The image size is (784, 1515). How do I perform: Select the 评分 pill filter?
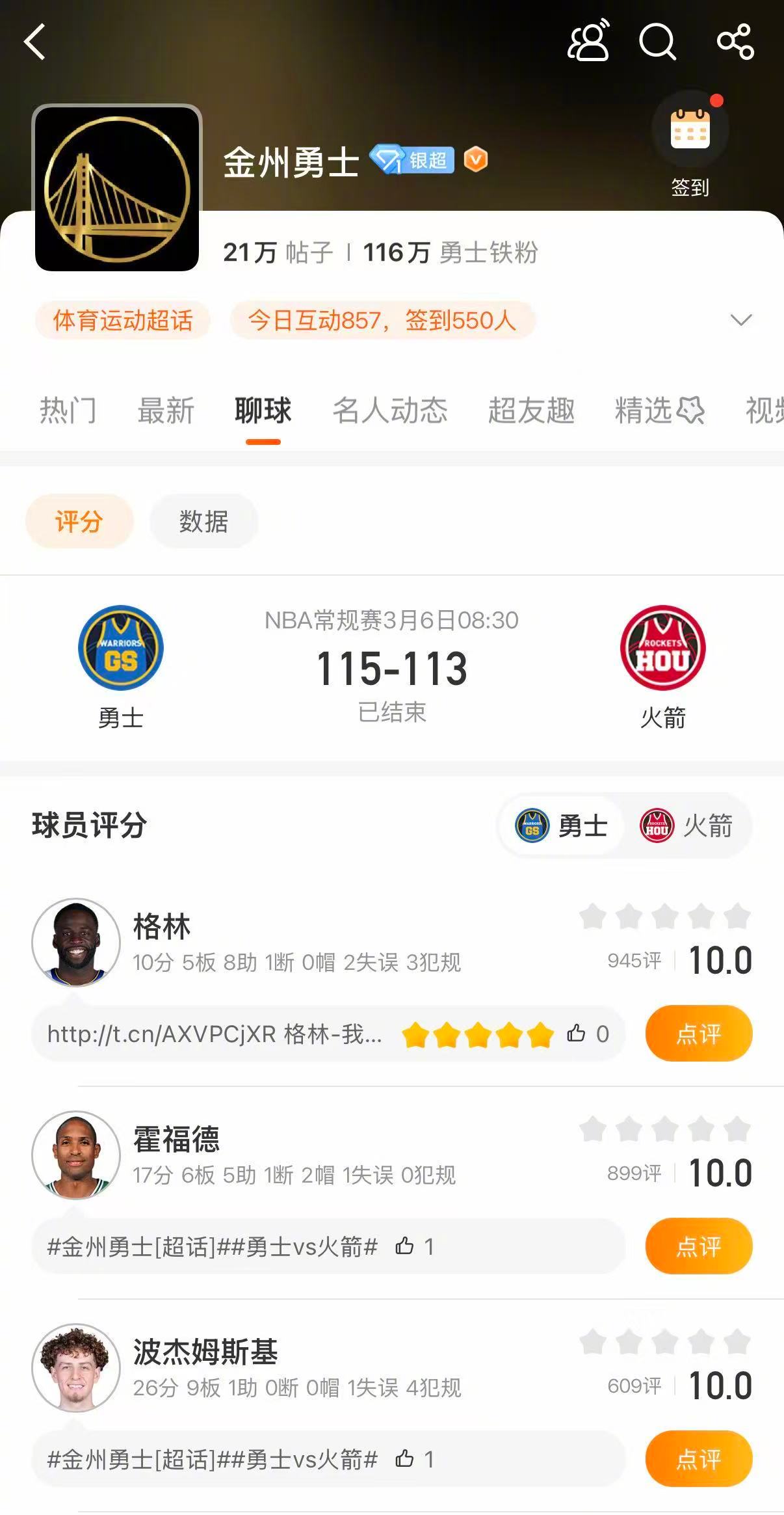click(78, 520)
